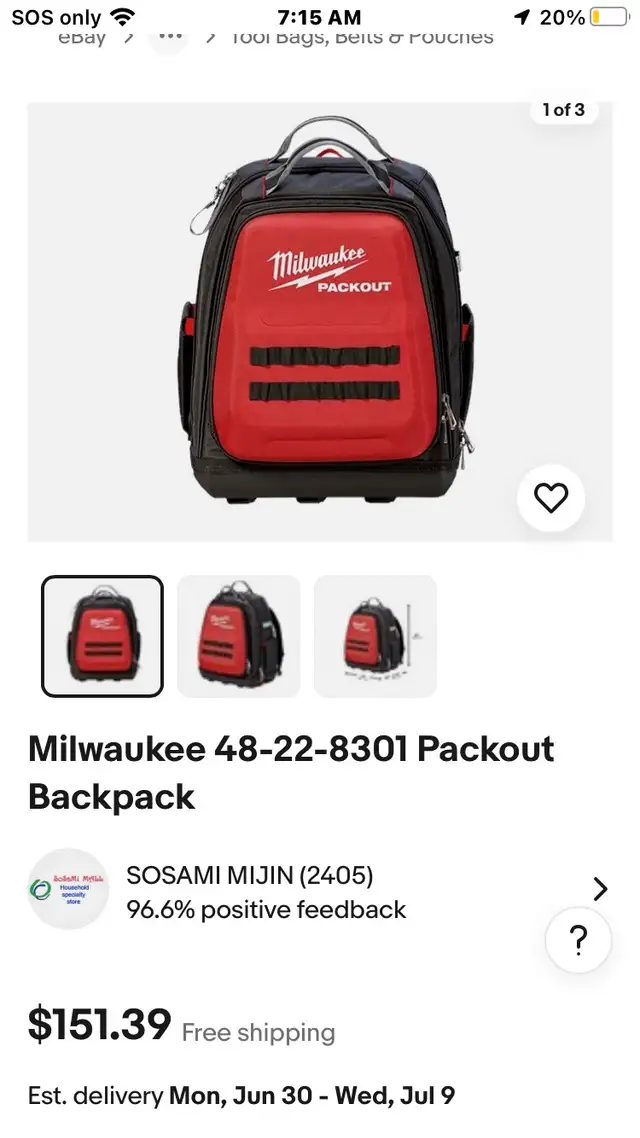Viewport: 640px width, 1138px height.
Task: Select the first front-view thumbnail
Action: tap(102, 636)
